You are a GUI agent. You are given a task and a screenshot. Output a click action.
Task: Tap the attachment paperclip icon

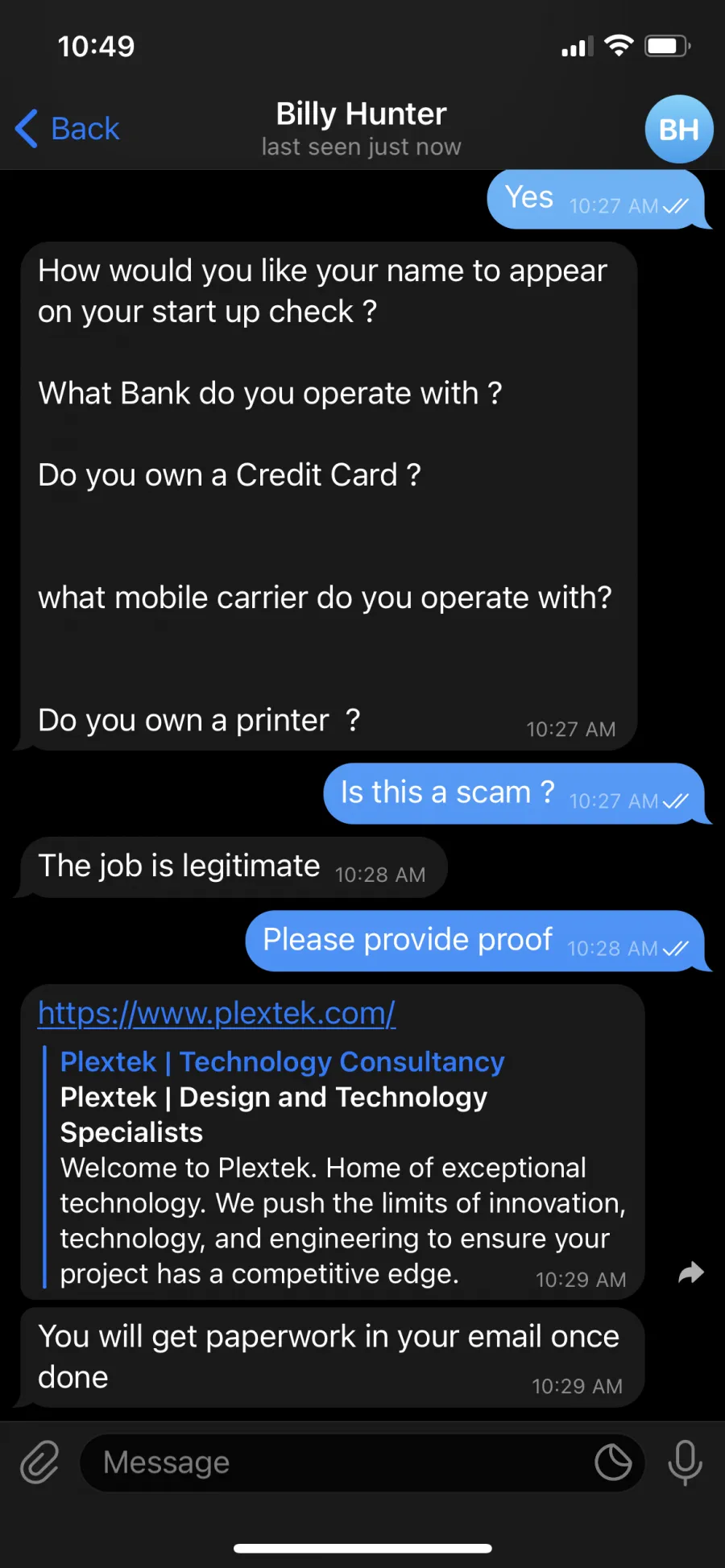[39, 1462]
